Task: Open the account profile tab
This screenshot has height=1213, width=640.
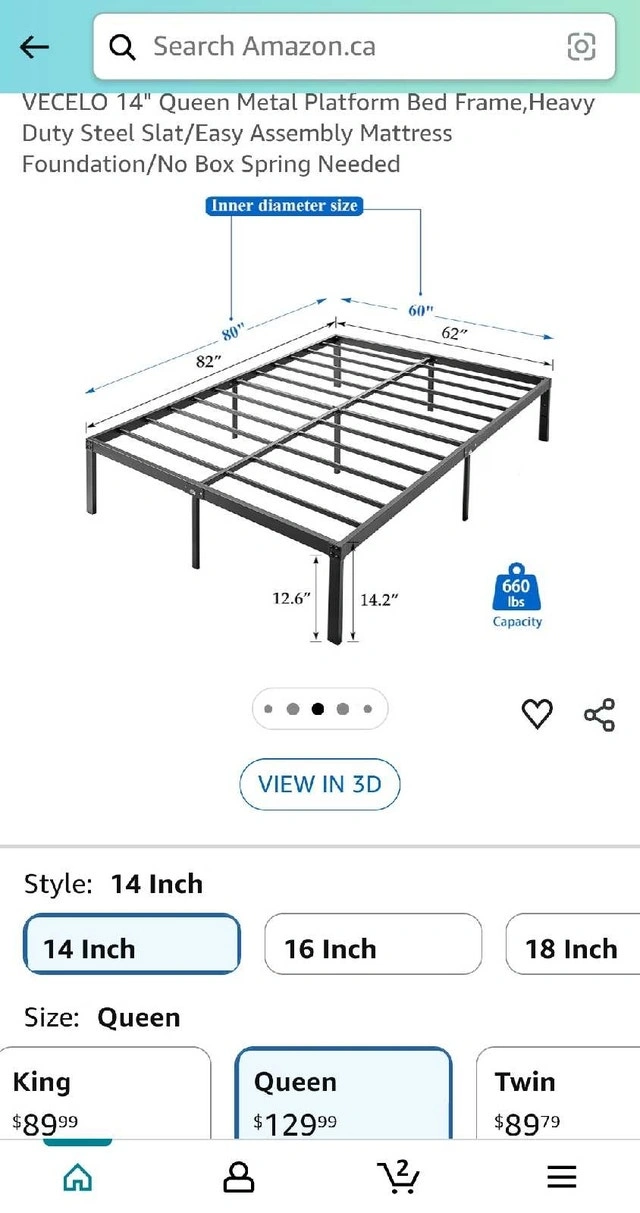Action: click(x=238, y=1177)
